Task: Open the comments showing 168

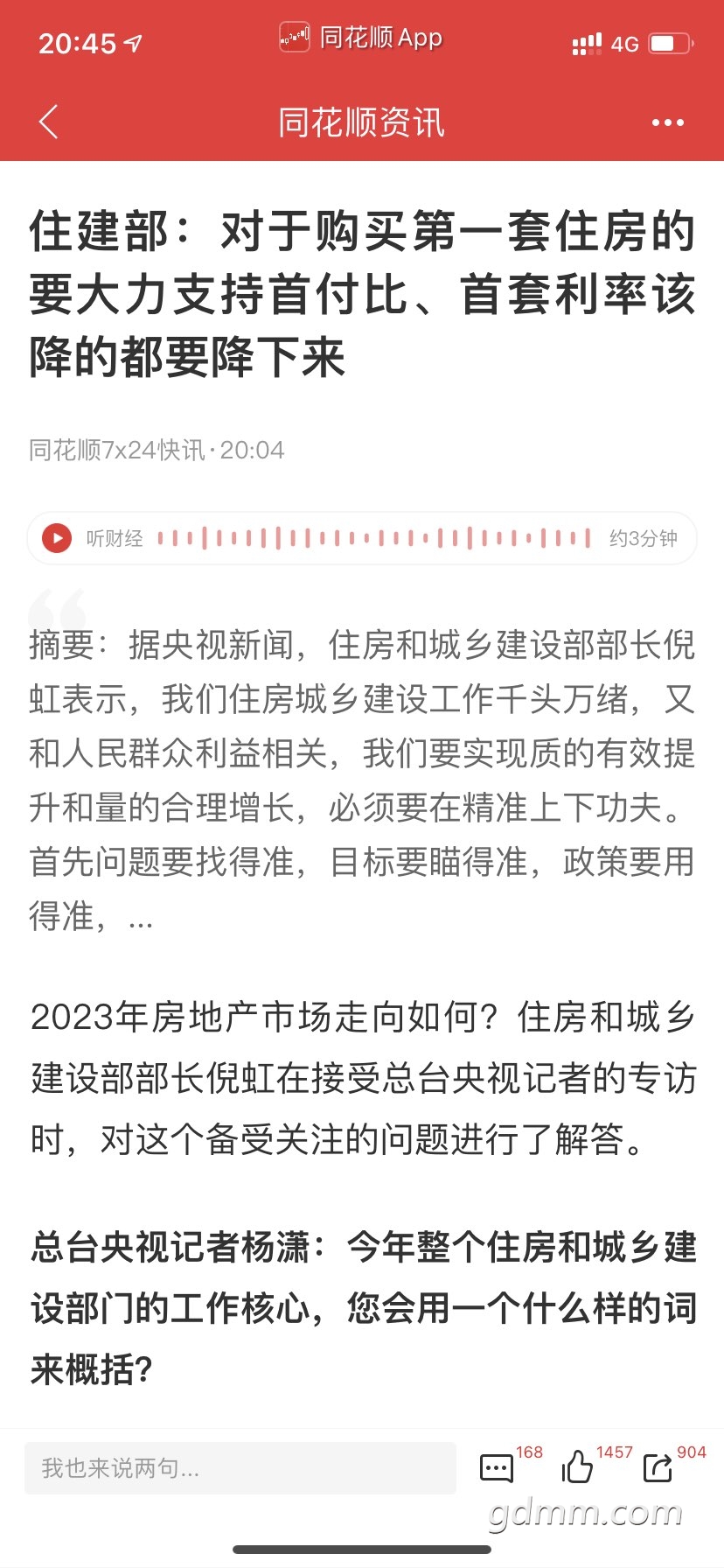Action: click(x=497, y=1467)
